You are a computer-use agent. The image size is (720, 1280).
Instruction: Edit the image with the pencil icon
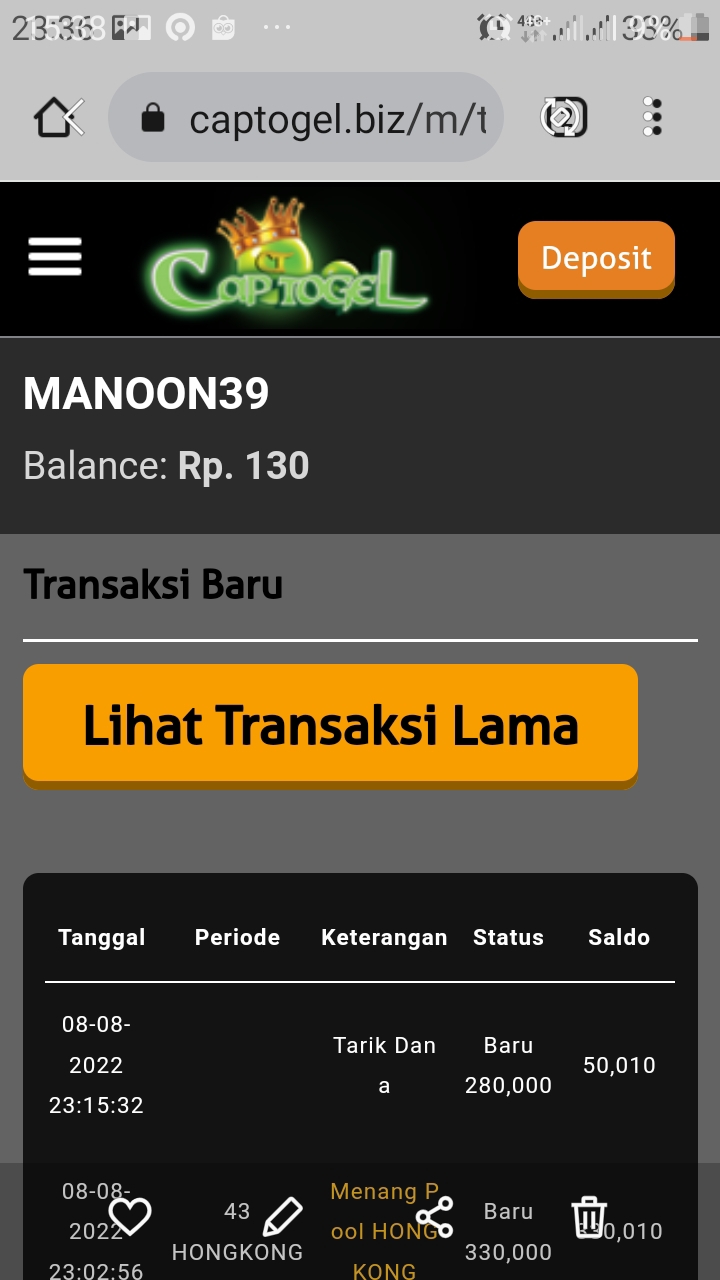282,1217
